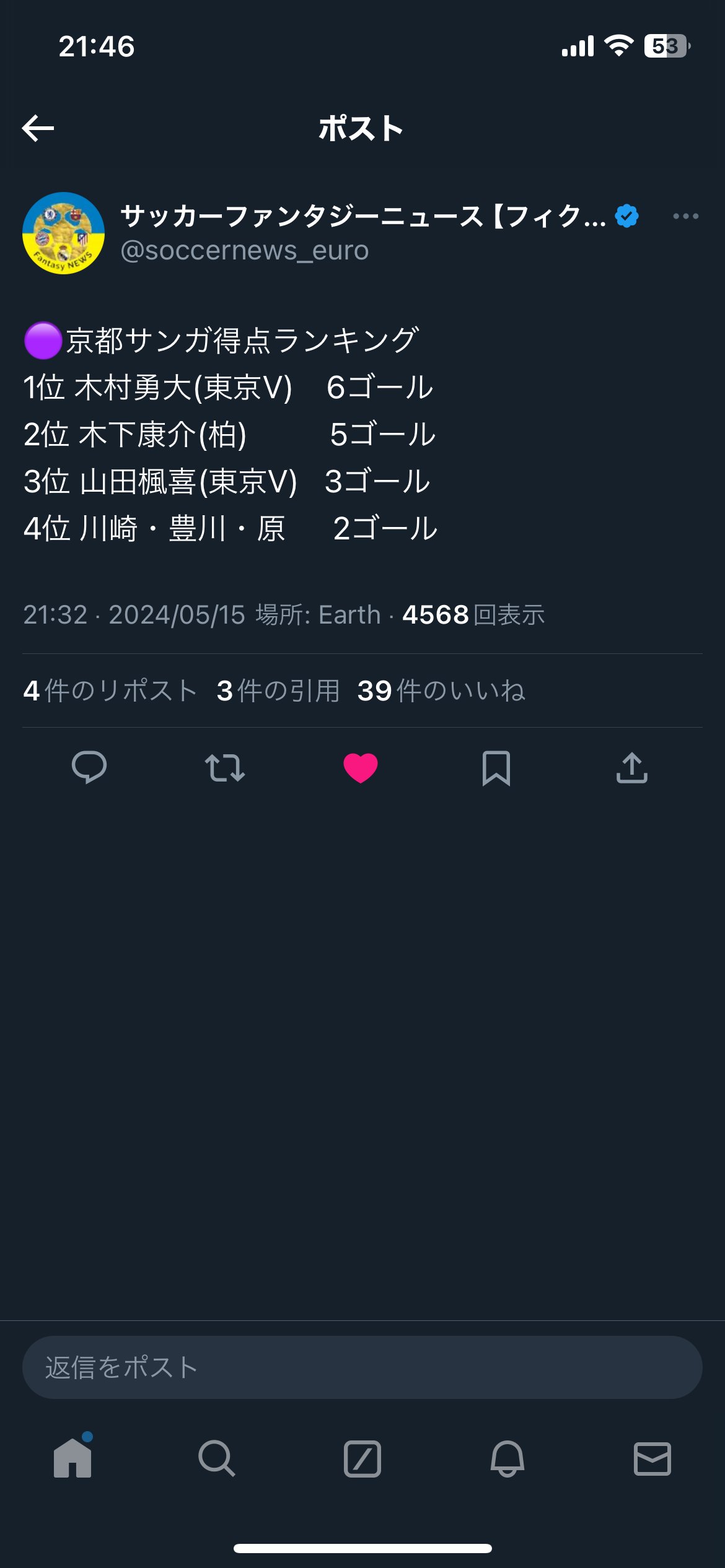Image resolution: width=725 pixels, height=1568 pixels.
Task: Open the post's three-dot overflow menu
Action: (685, 216)
